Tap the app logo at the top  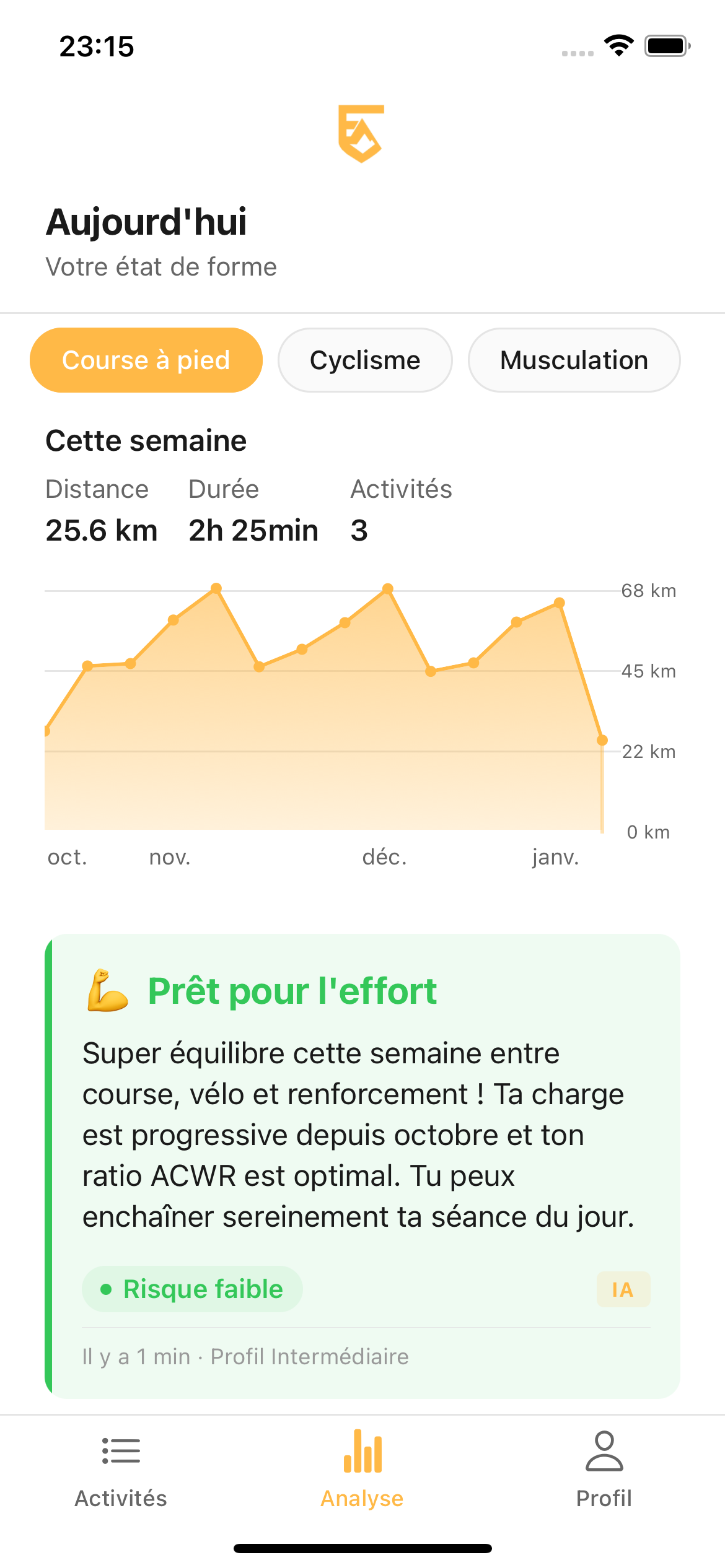(362, 133)
